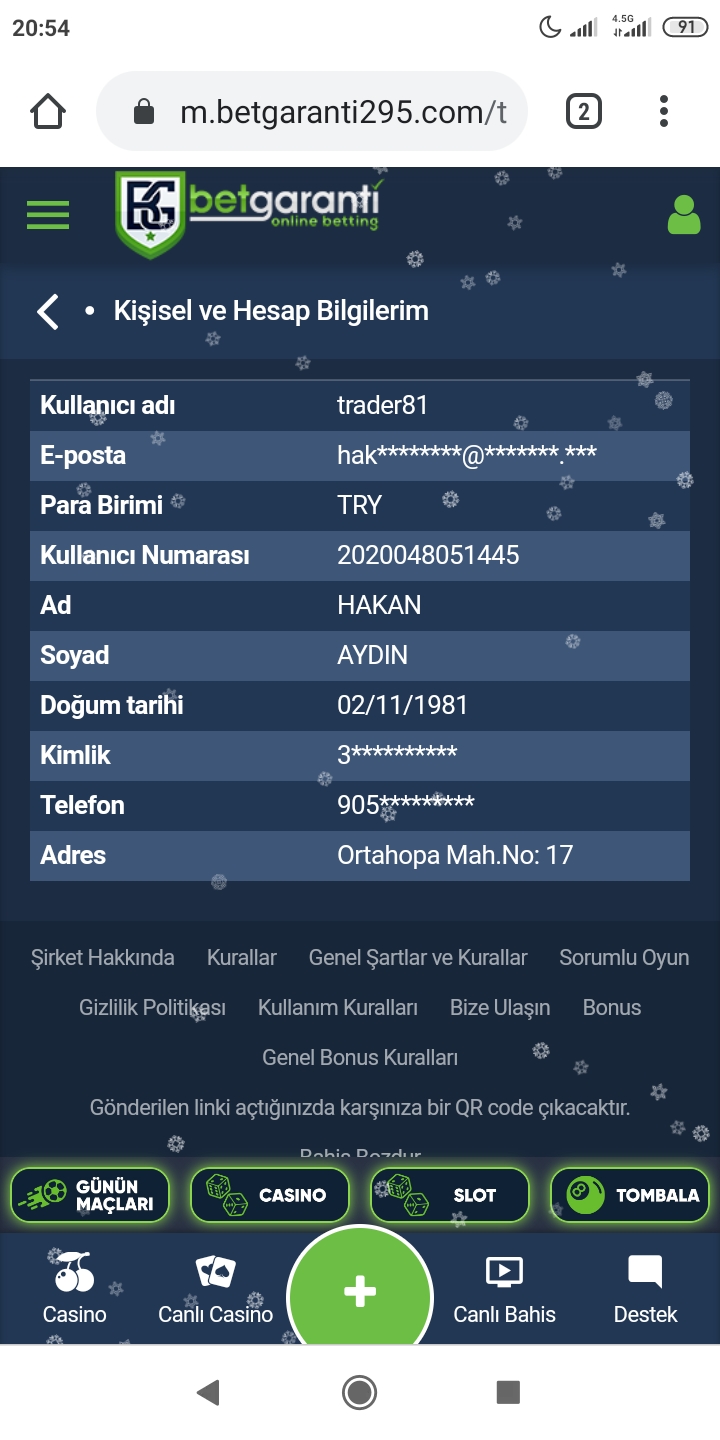The image size is (720, 1440).
Task: Select the Slot button
Action: click(x=450, y=1195)
